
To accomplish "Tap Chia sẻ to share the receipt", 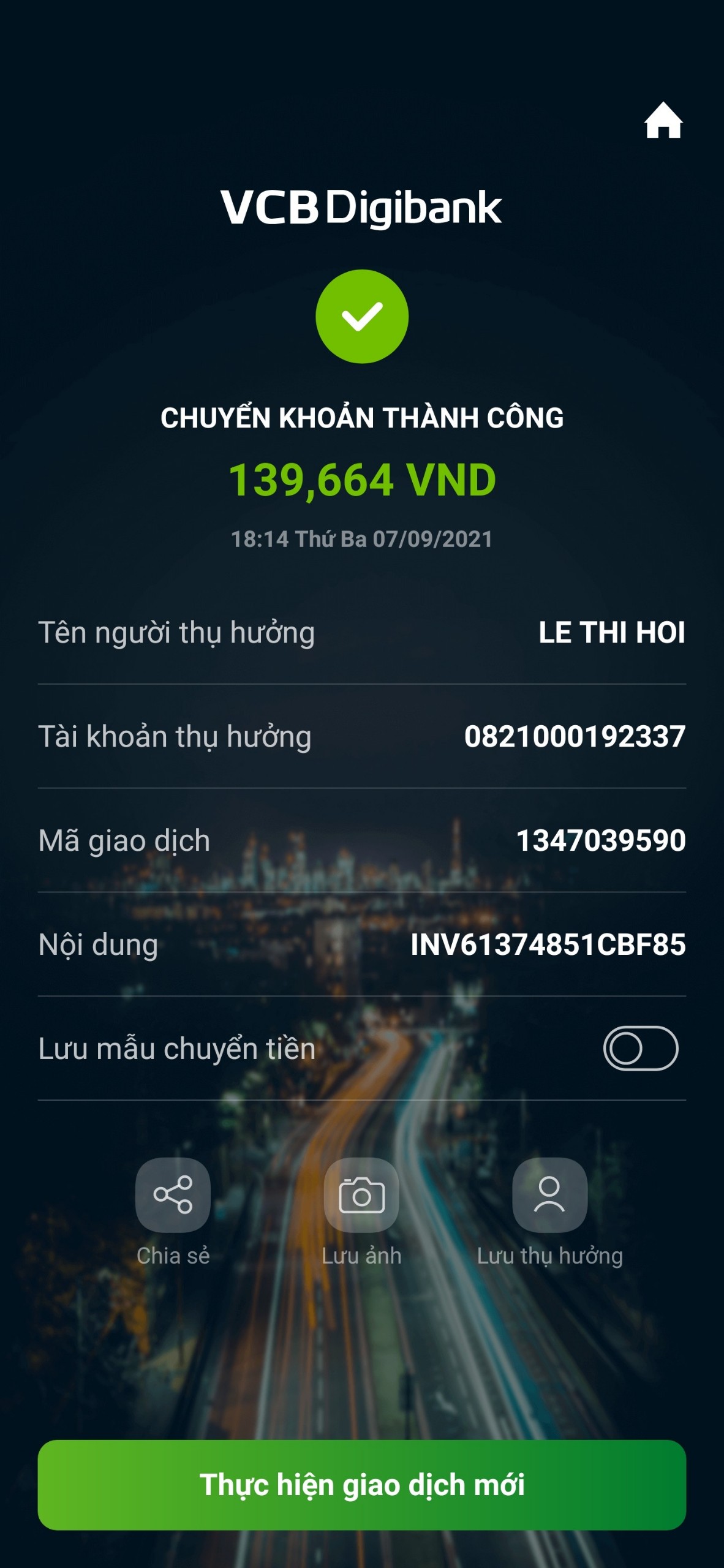I will pyautogui.click(x=172, y=1249).
